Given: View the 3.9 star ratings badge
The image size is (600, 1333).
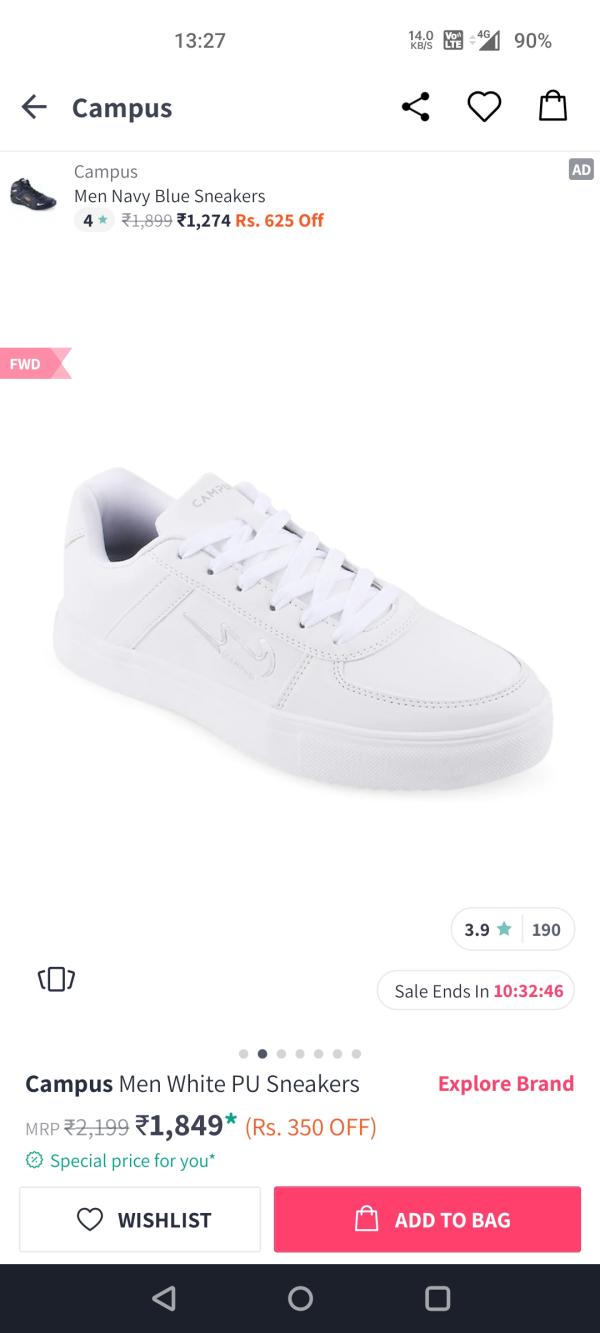Looking at the screenshot, I should point(512,929).
